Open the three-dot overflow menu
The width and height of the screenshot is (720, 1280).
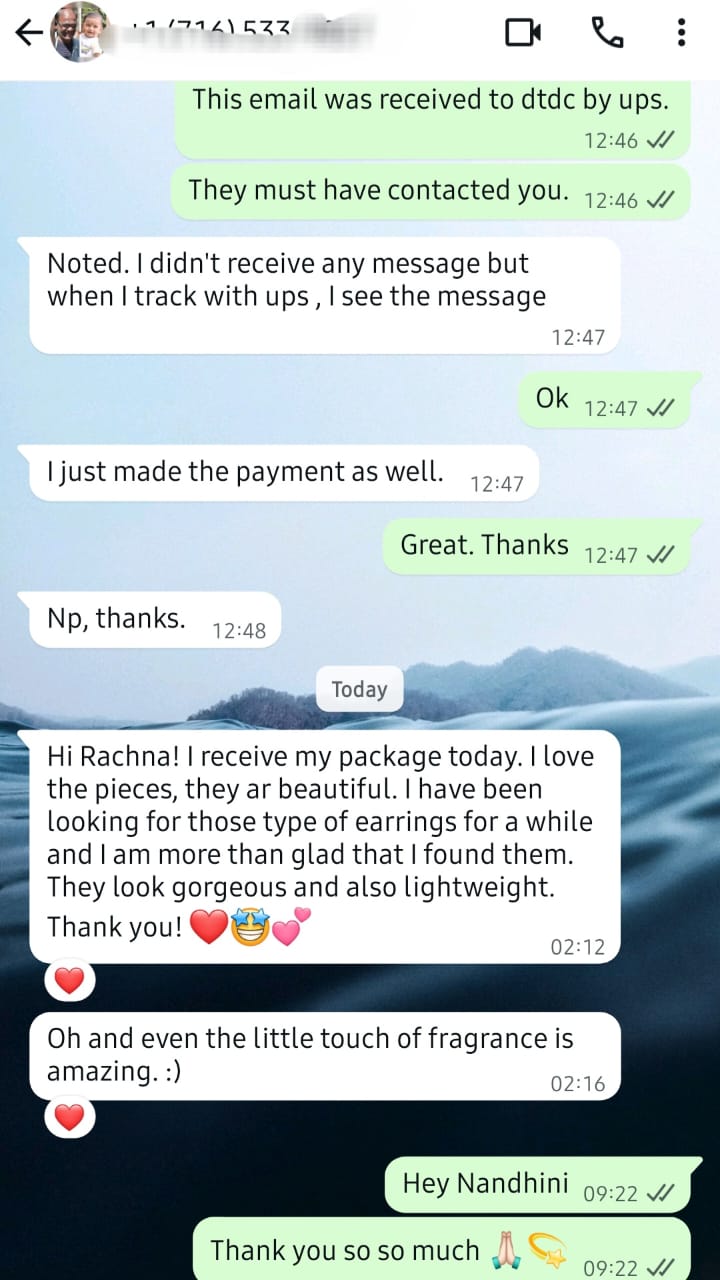pyautogui.click(x=681, y=33)
